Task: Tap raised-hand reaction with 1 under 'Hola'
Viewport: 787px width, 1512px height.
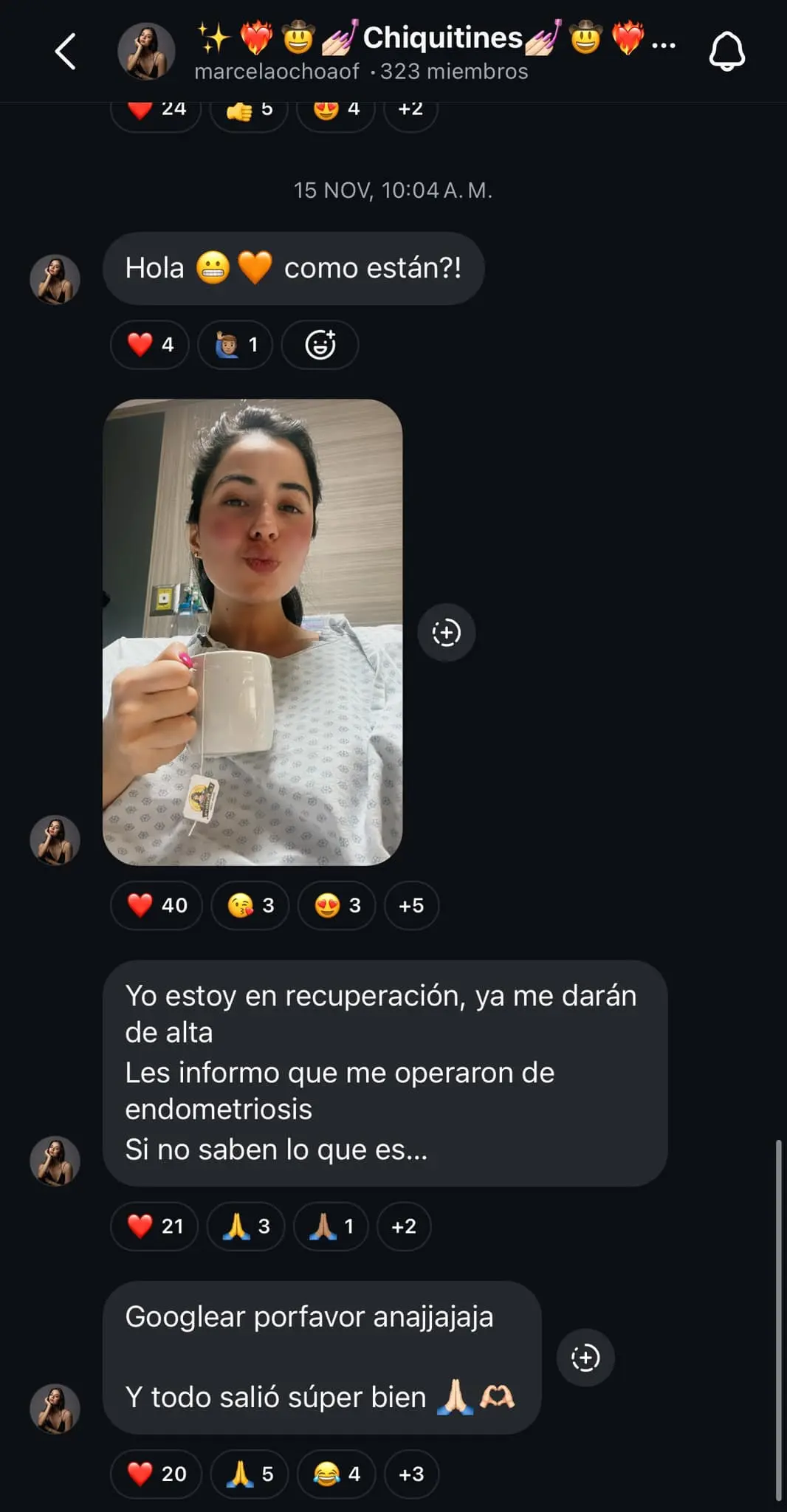Action: click(x=236, y=345)
